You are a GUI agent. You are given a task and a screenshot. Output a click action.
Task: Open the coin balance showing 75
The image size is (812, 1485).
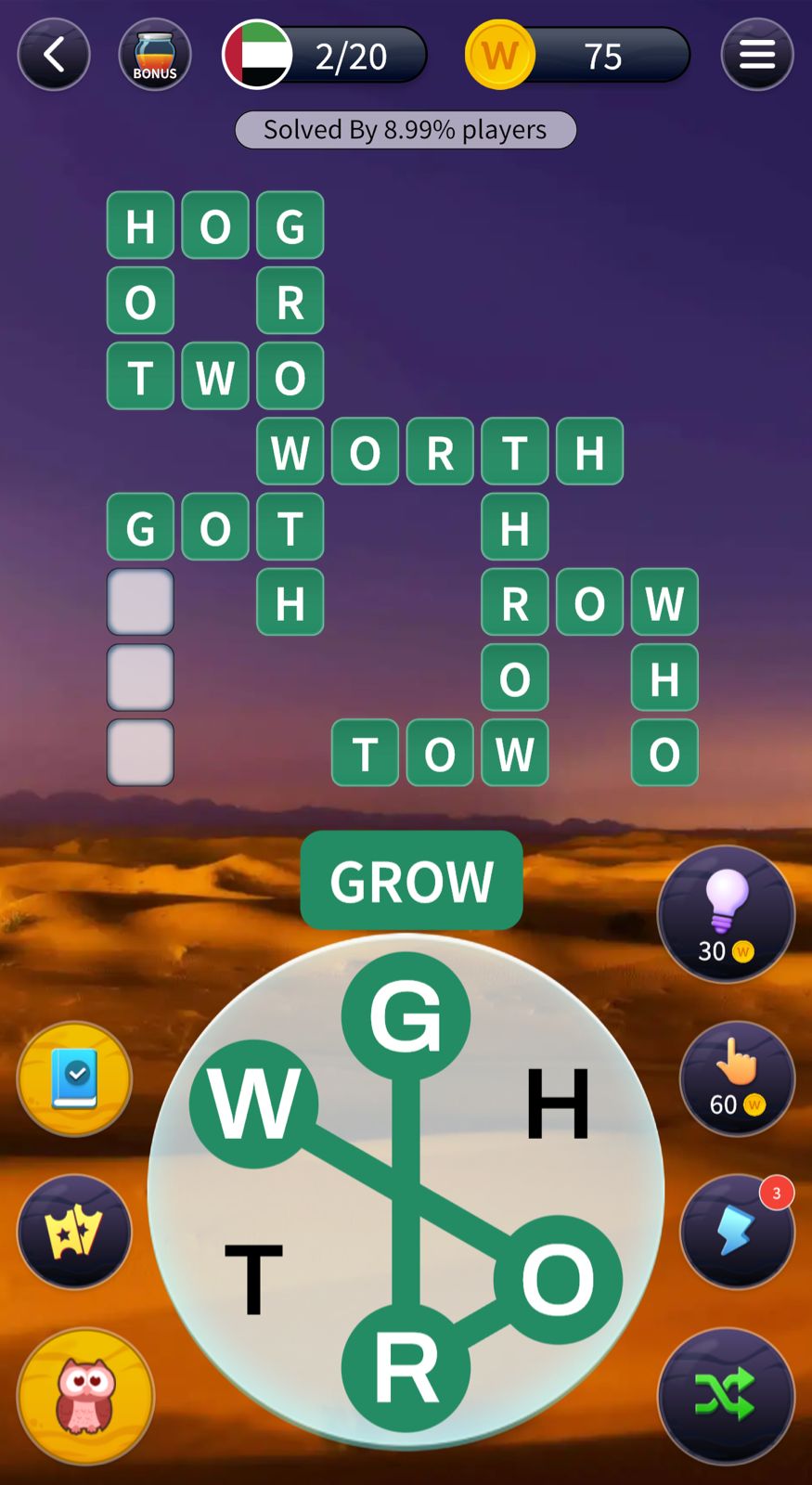click(577, 56)
